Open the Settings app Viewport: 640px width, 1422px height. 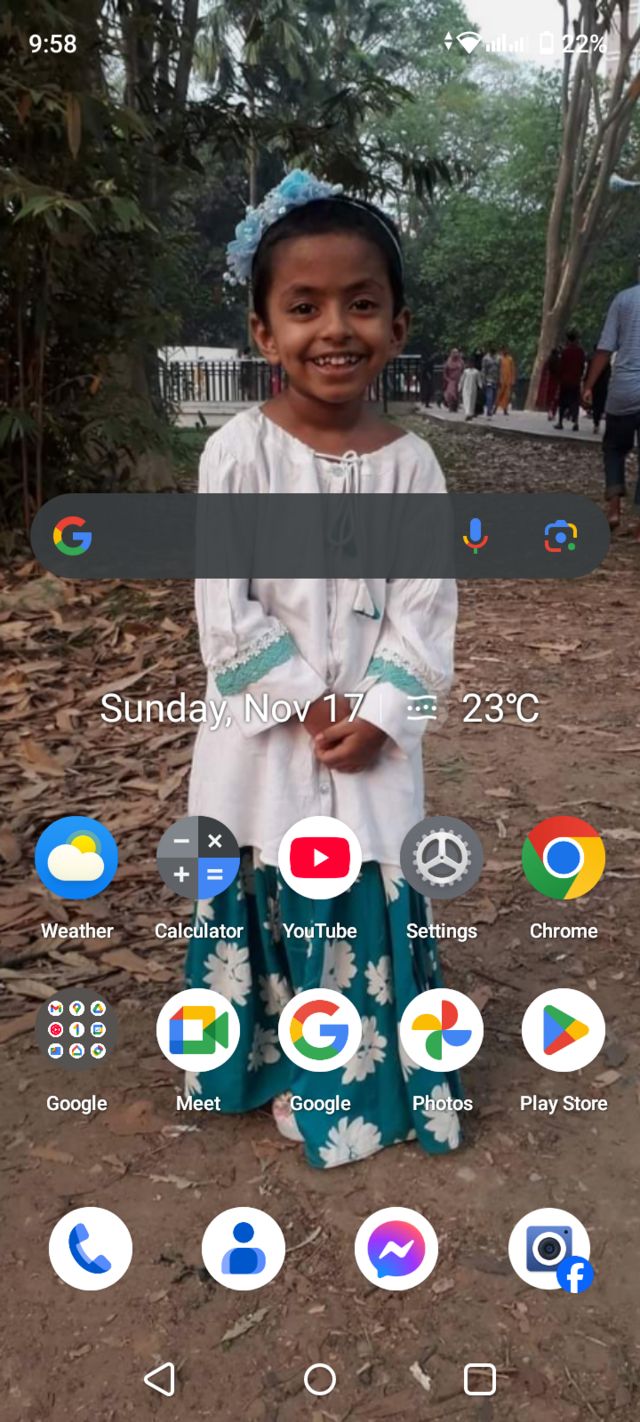point(442,858)
